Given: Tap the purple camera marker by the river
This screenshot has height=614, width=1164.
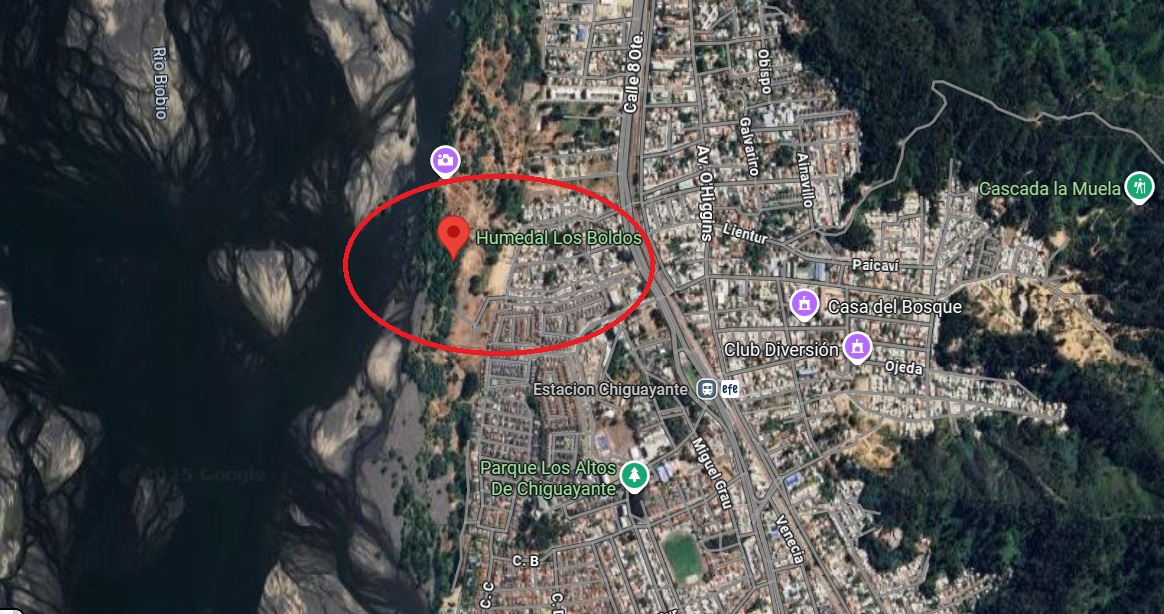Looking at the screenshot, I should point(445,159).
